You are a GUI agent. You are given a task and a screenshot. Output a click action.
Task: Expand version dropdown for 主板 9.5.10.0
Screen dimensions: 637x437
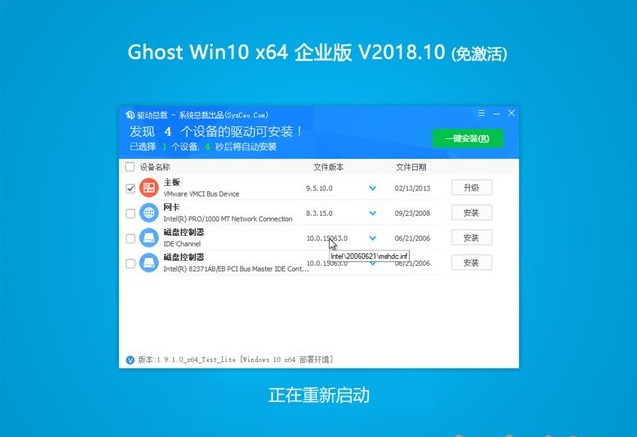pos(373,188)
